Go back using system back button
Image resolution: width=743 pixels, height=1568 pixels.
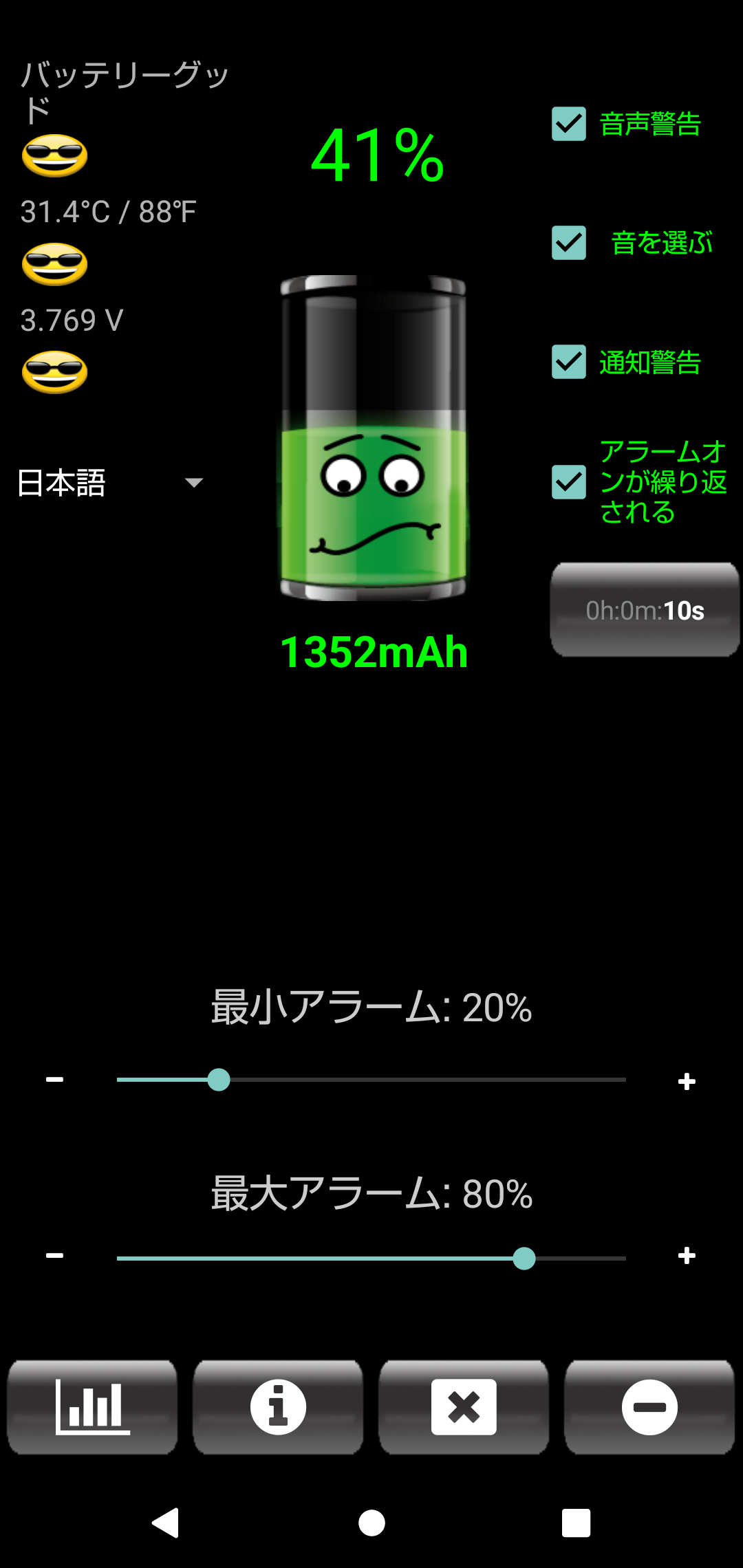pyautogui.click(x=166, y=1523)
